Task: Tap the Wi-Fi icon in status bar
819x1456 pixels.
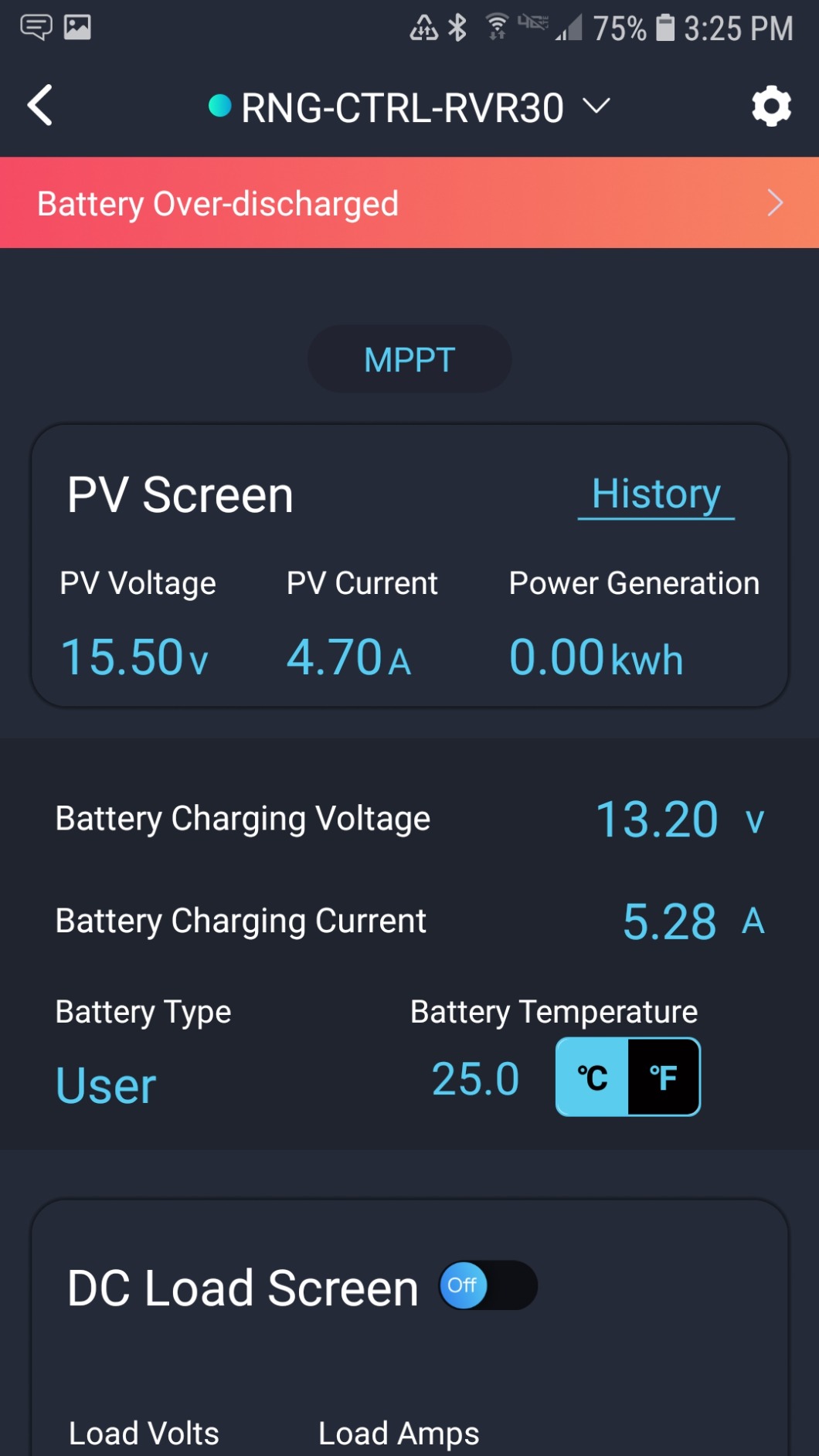Action: pos(497,27)
